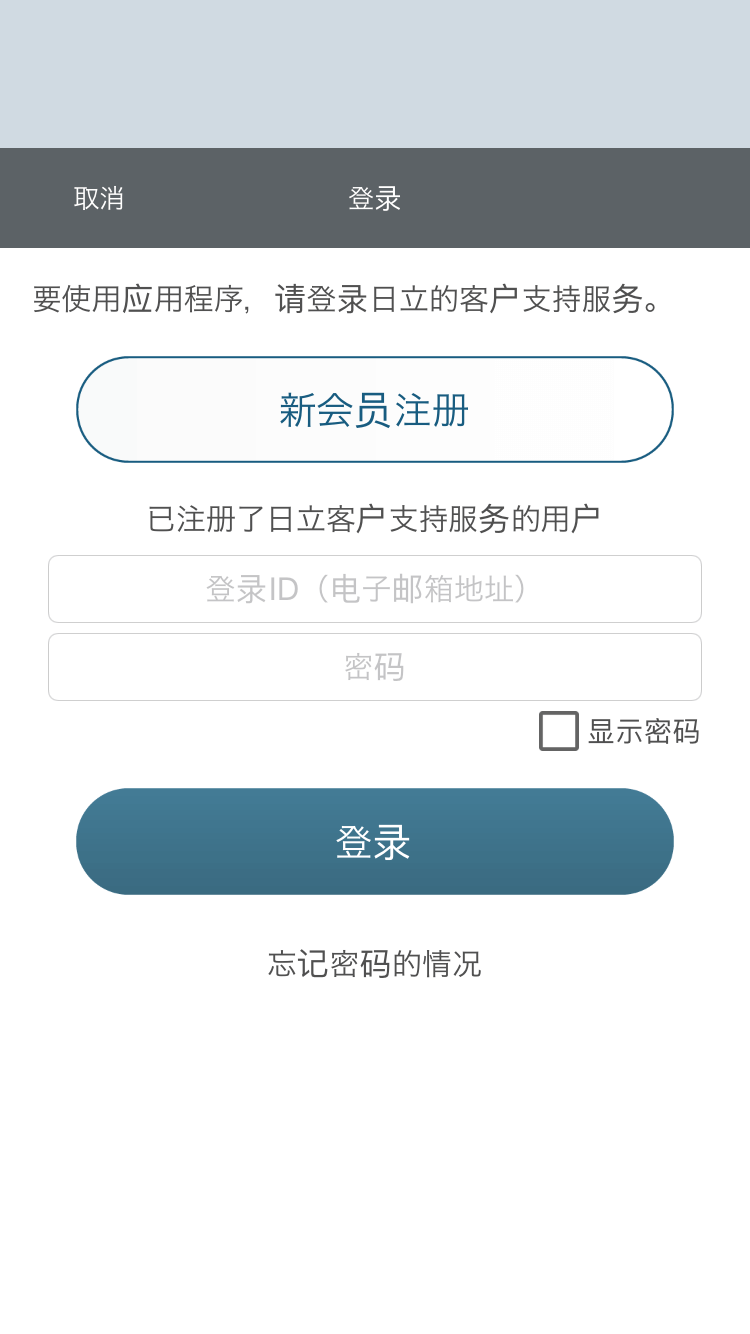Open 忘记密码的情况 forgot password link

click(375, 964)
